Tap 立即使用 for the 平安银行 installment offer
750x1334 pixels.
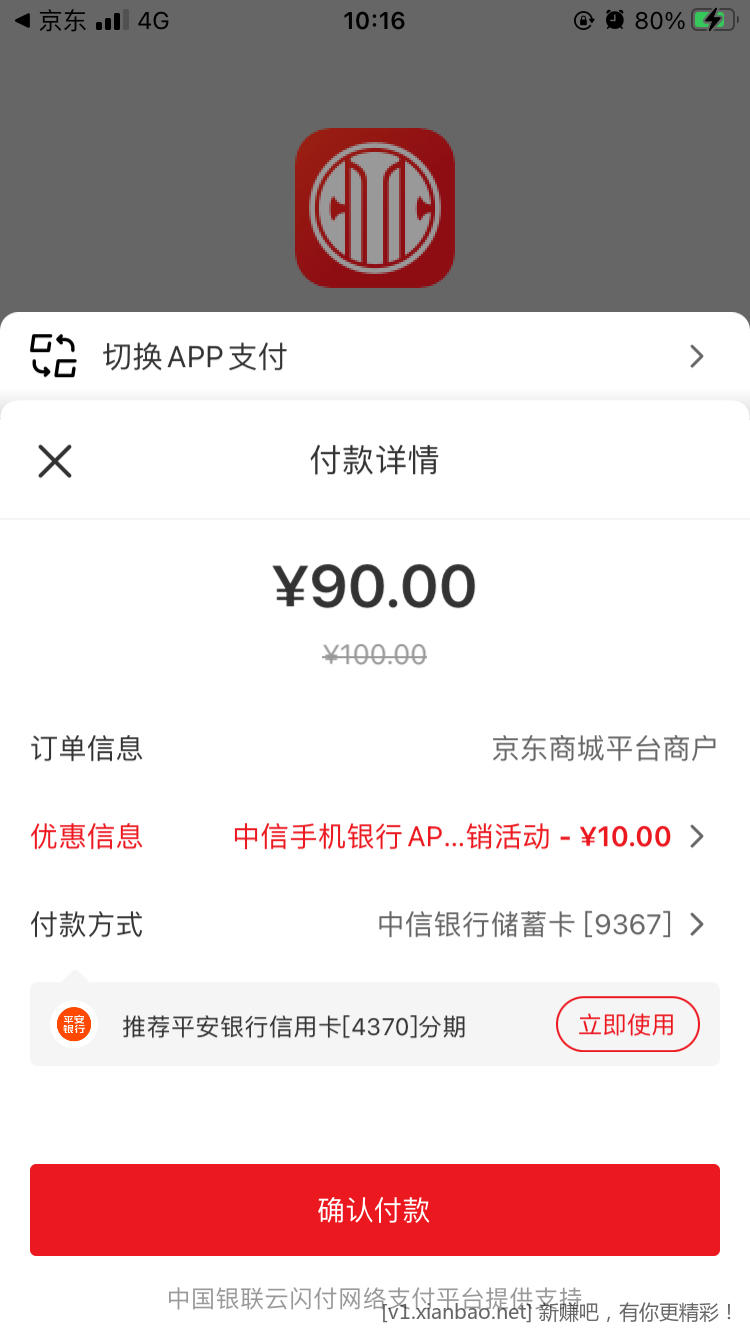(x=627, y=1024)
